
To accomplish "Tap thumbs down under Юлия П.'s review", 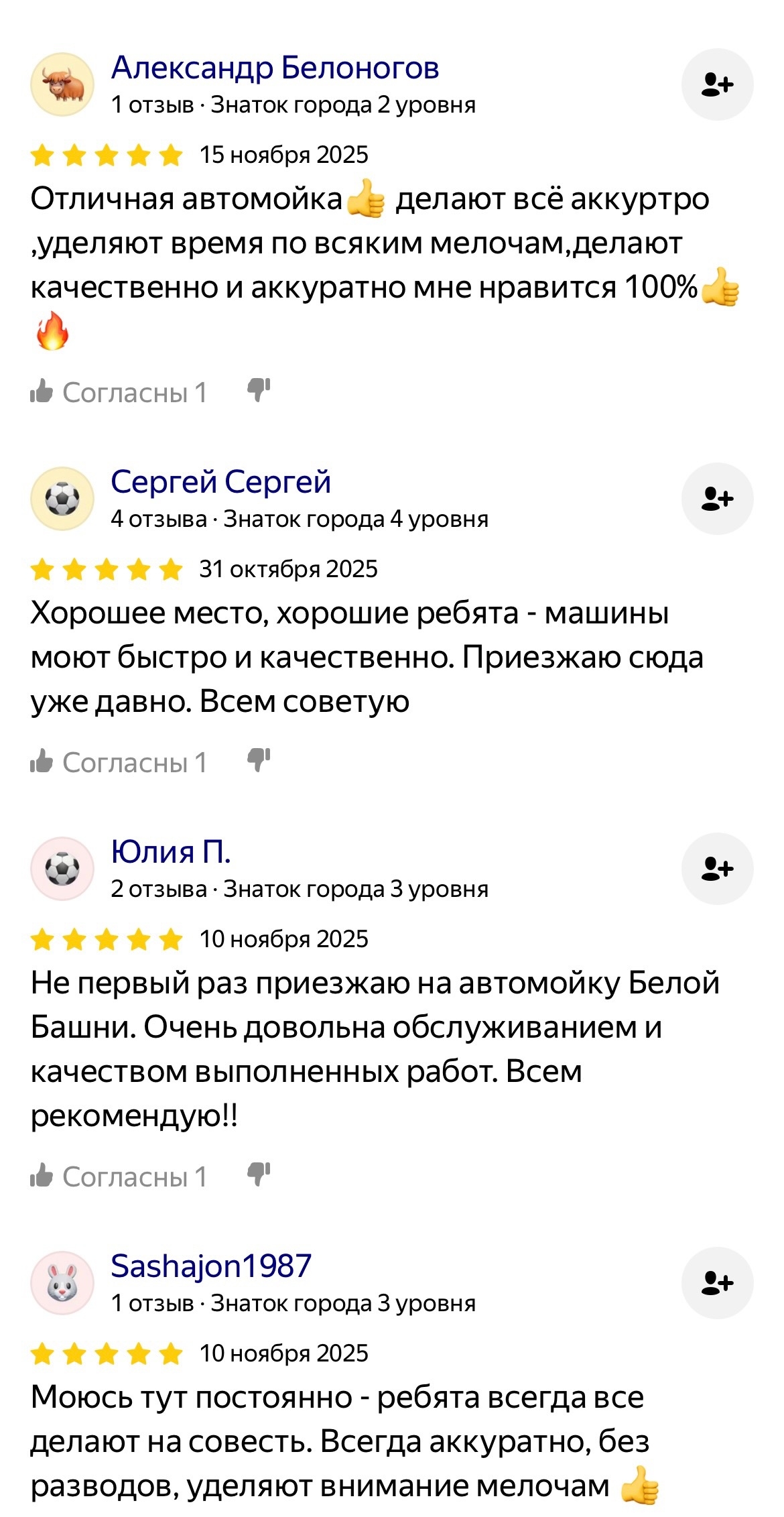I will click(x=259, y=1174).
